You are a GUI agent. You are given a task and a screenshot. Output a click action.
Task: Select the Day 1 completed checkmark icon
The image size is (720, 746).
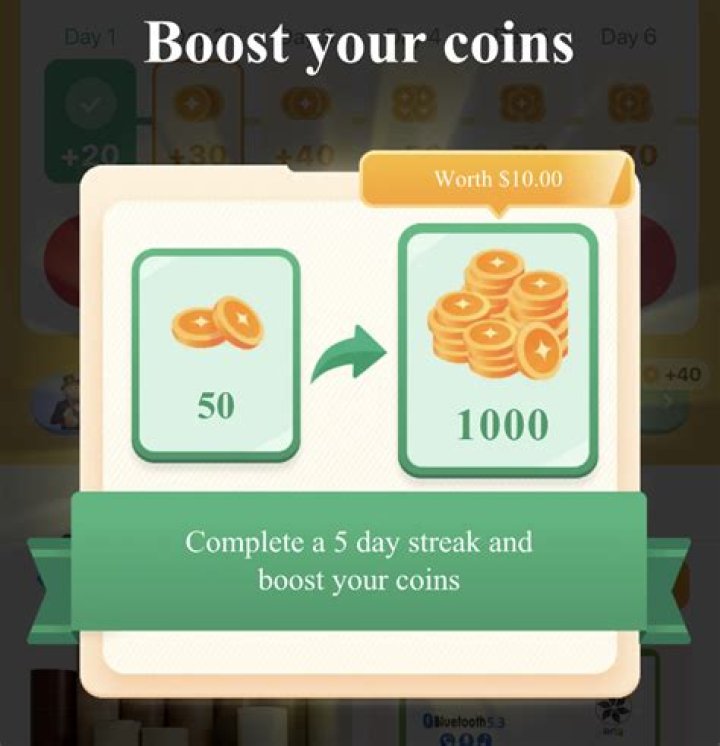click(x=92, y=104)
